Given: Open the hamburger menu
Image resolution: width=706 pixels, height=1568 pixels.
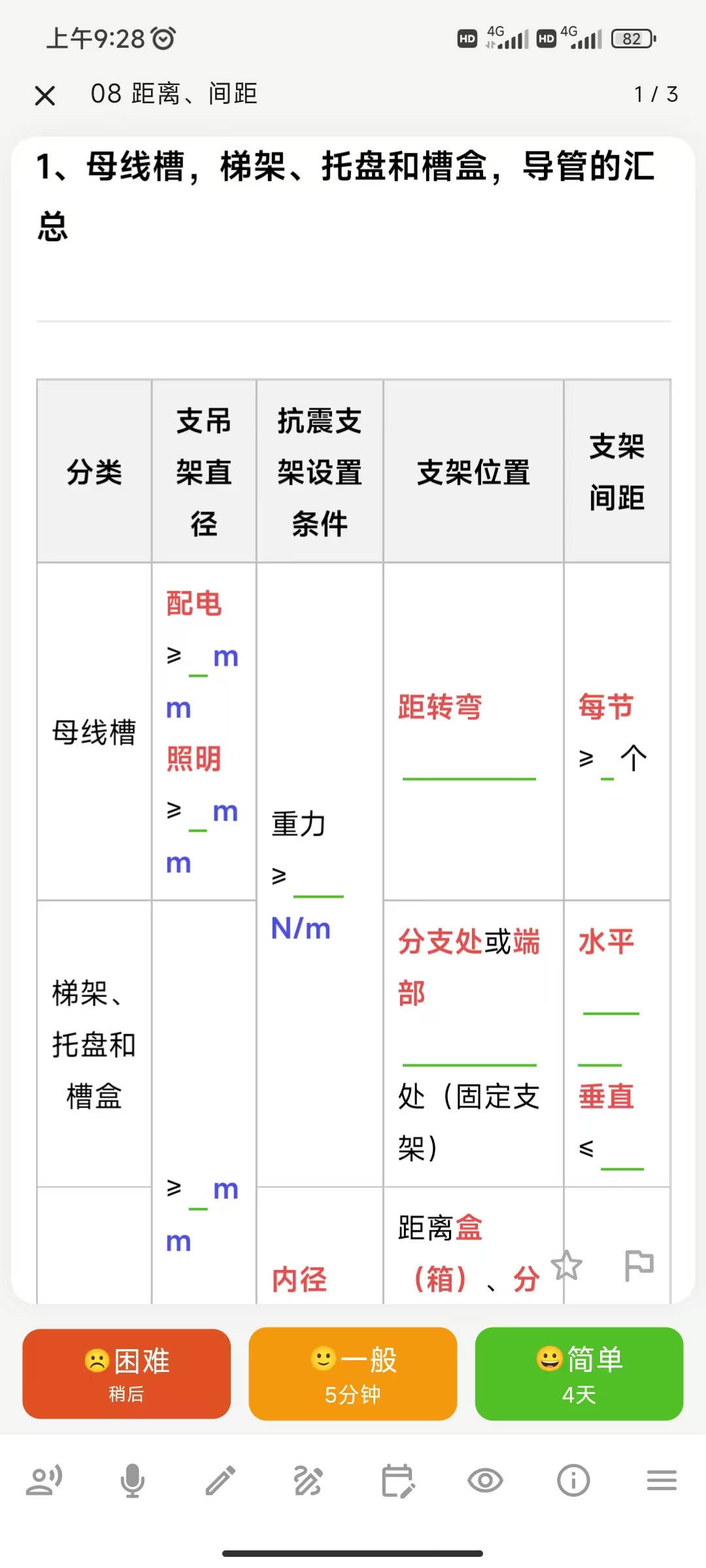Looking at the screenshot, I should click(x=662, y=1480).
